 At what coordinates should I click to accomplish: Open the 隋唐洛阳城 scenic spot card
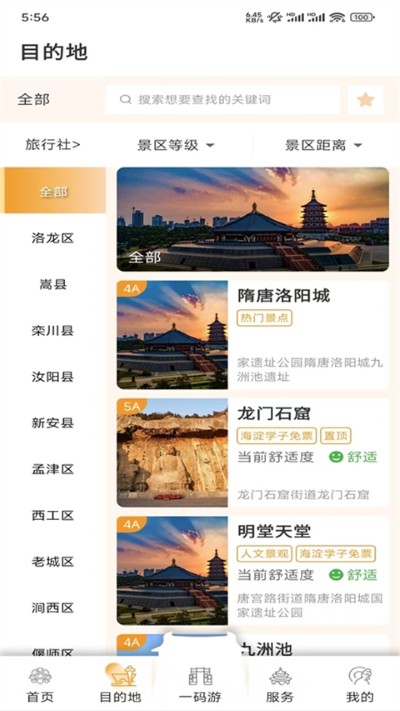[x=253, y=335]
